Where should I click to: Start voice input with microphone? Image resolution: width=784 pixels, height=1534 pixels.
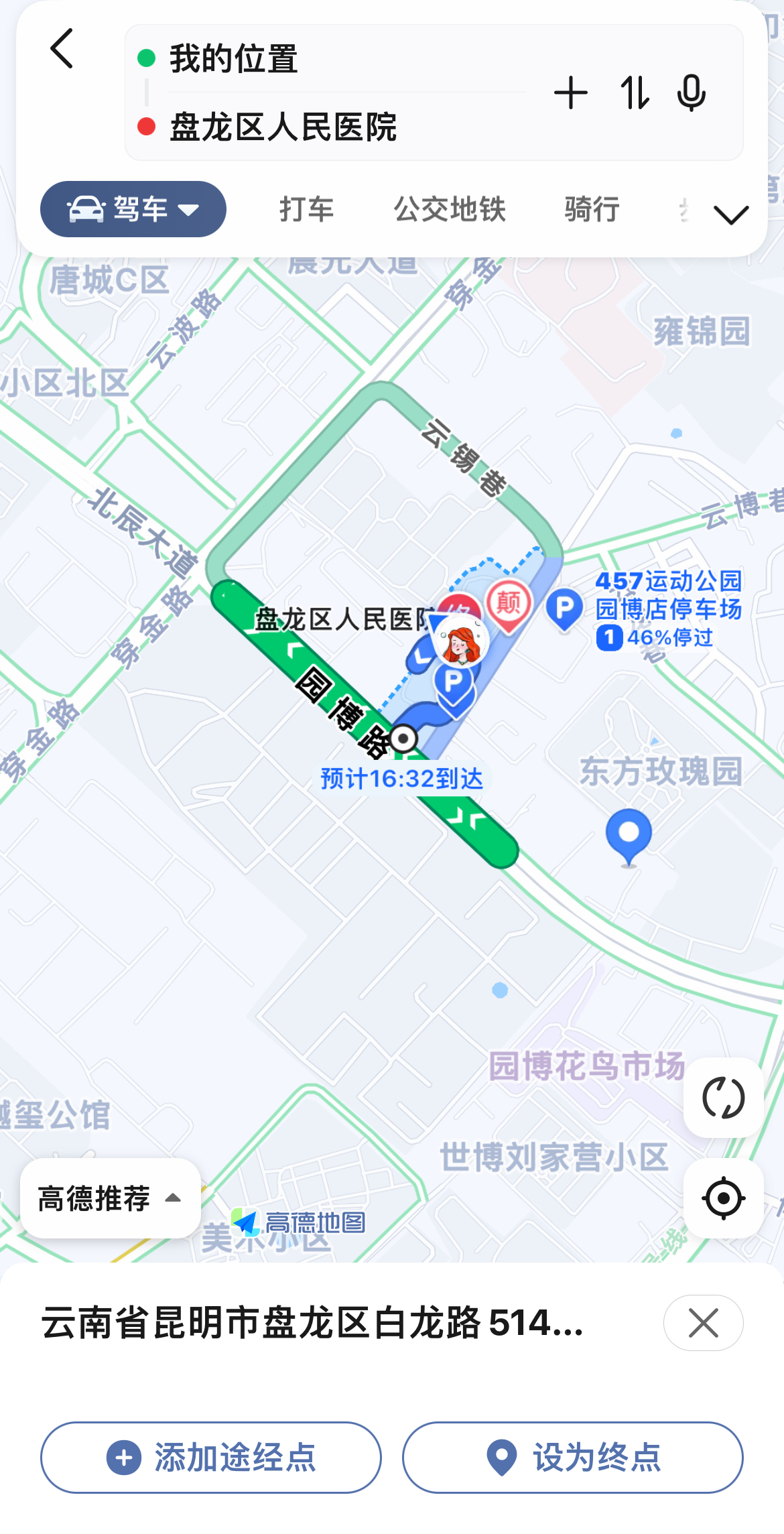[691, 93]
